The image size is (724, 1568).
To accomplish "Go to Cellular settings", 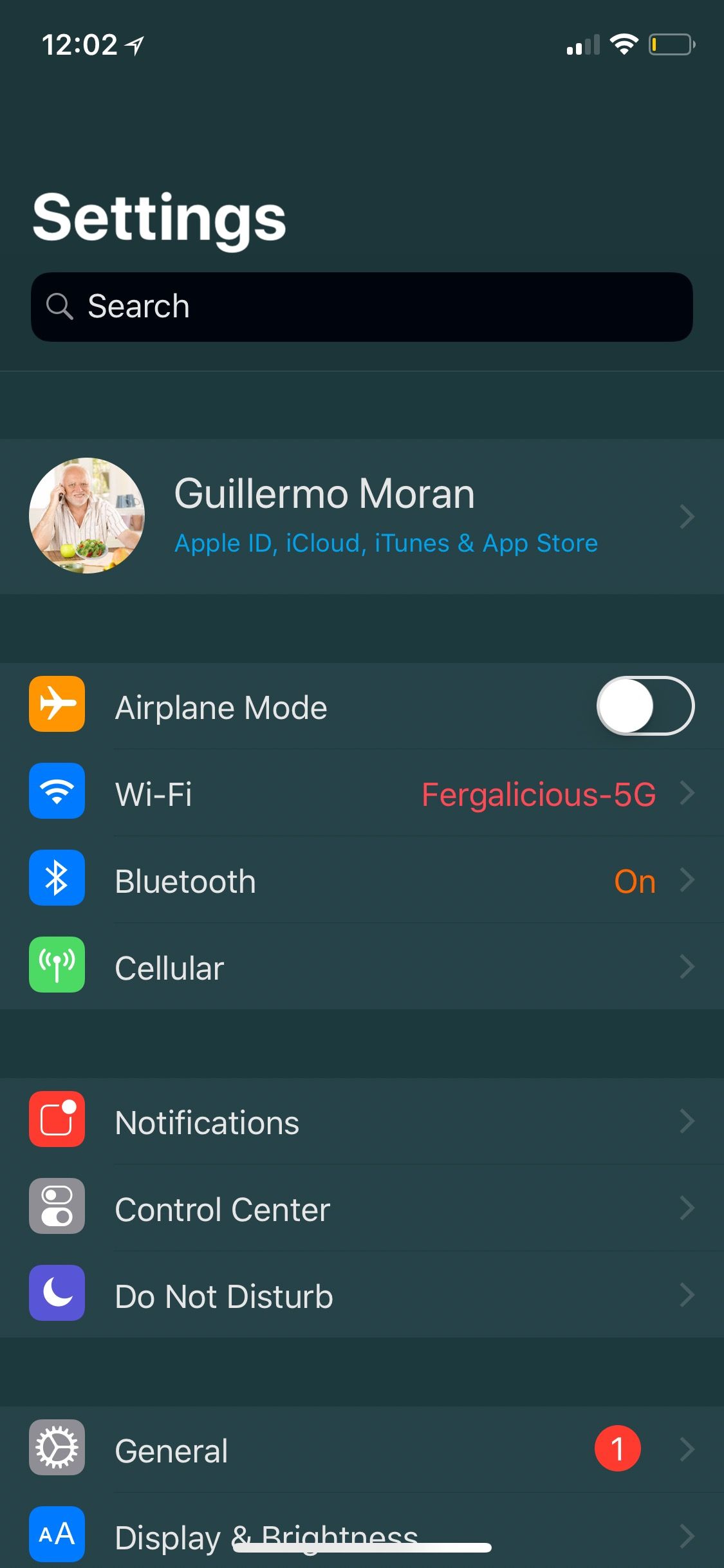I will click(362, 967).
